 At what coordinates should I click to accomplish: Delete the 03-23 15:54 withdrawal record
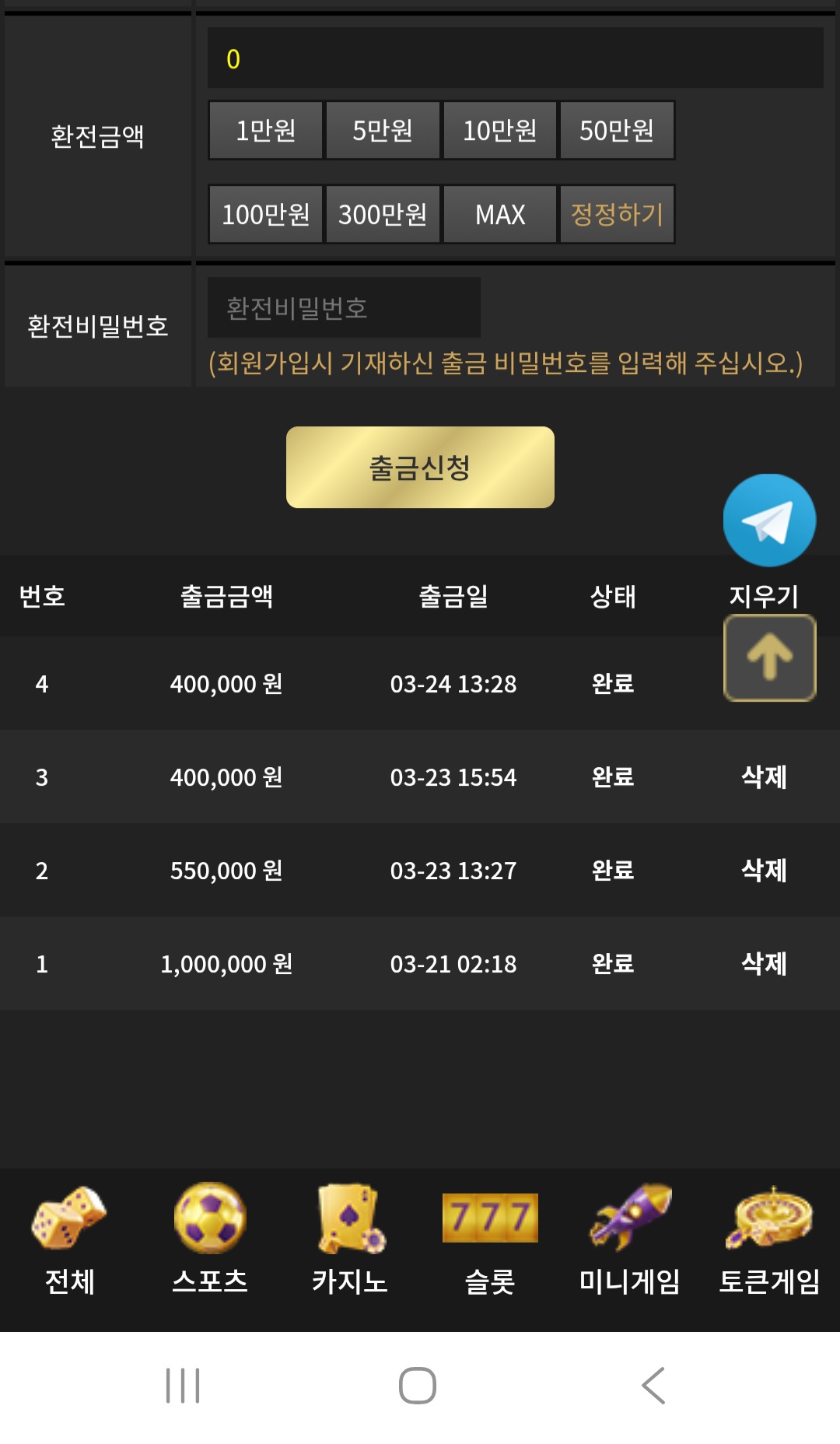click(x=764, y=776)
